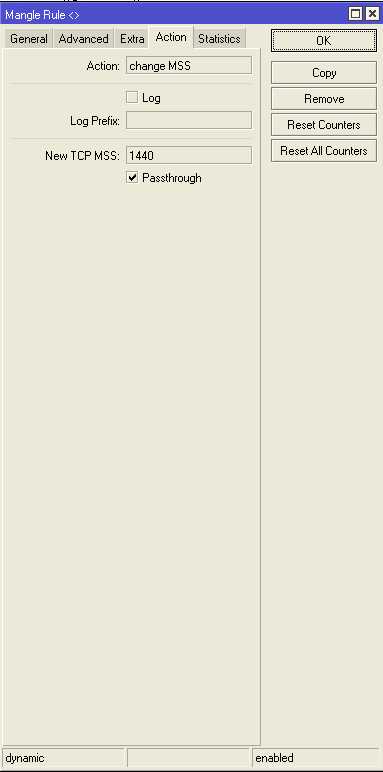Remove this mangle rule
The image size is (383, 772).
click(323, 99)
